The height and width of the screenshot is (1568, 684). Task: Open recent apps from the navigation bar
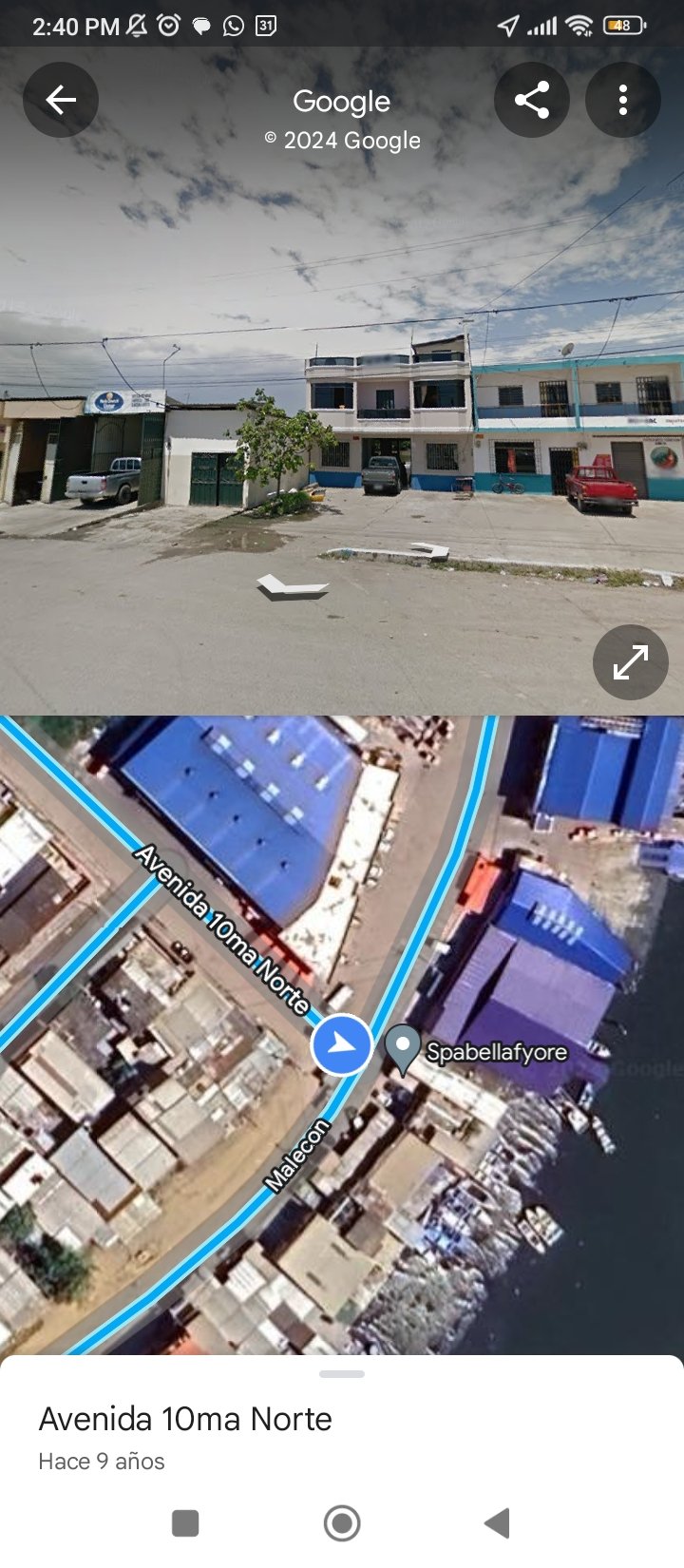185,1523
